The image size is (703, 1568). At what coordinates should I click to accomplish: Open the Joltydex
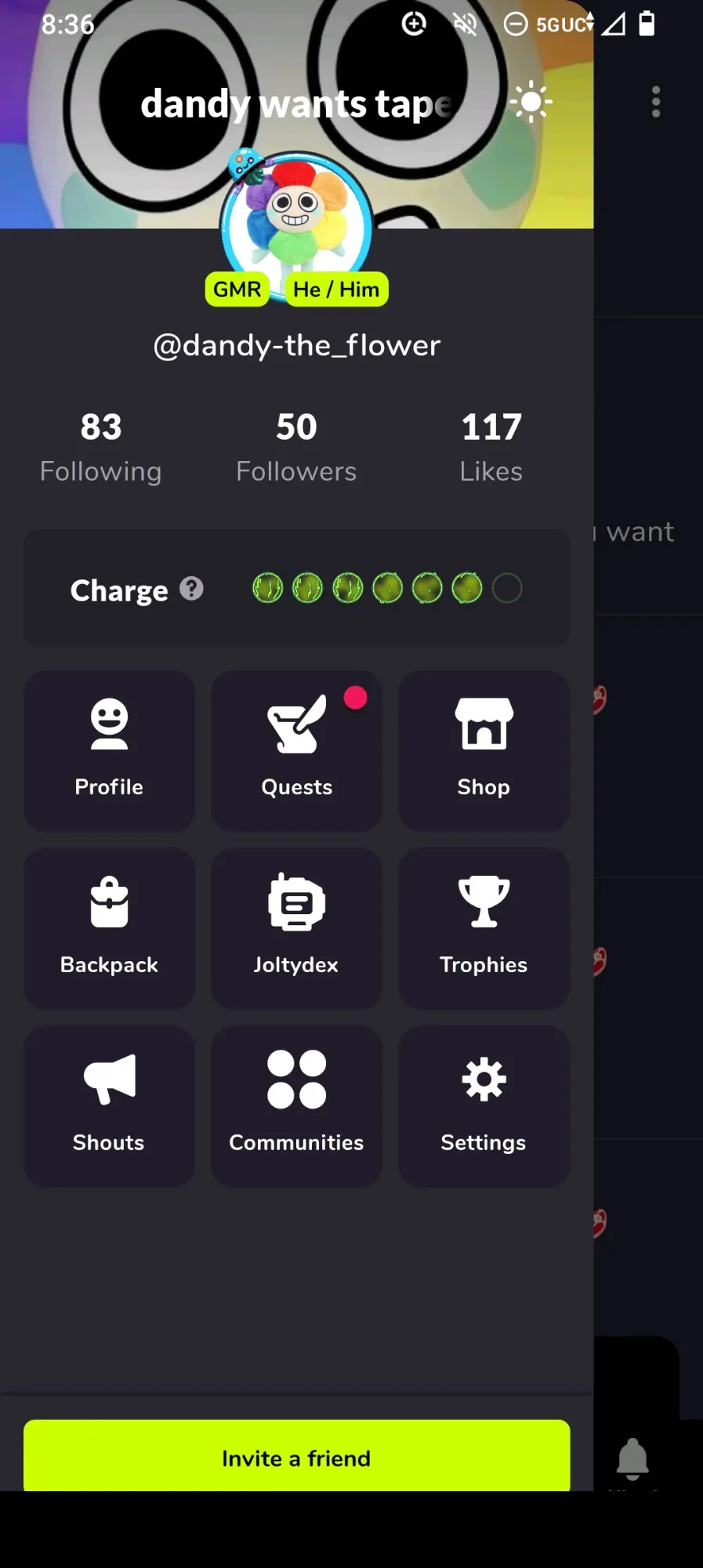tap(296, 928)
